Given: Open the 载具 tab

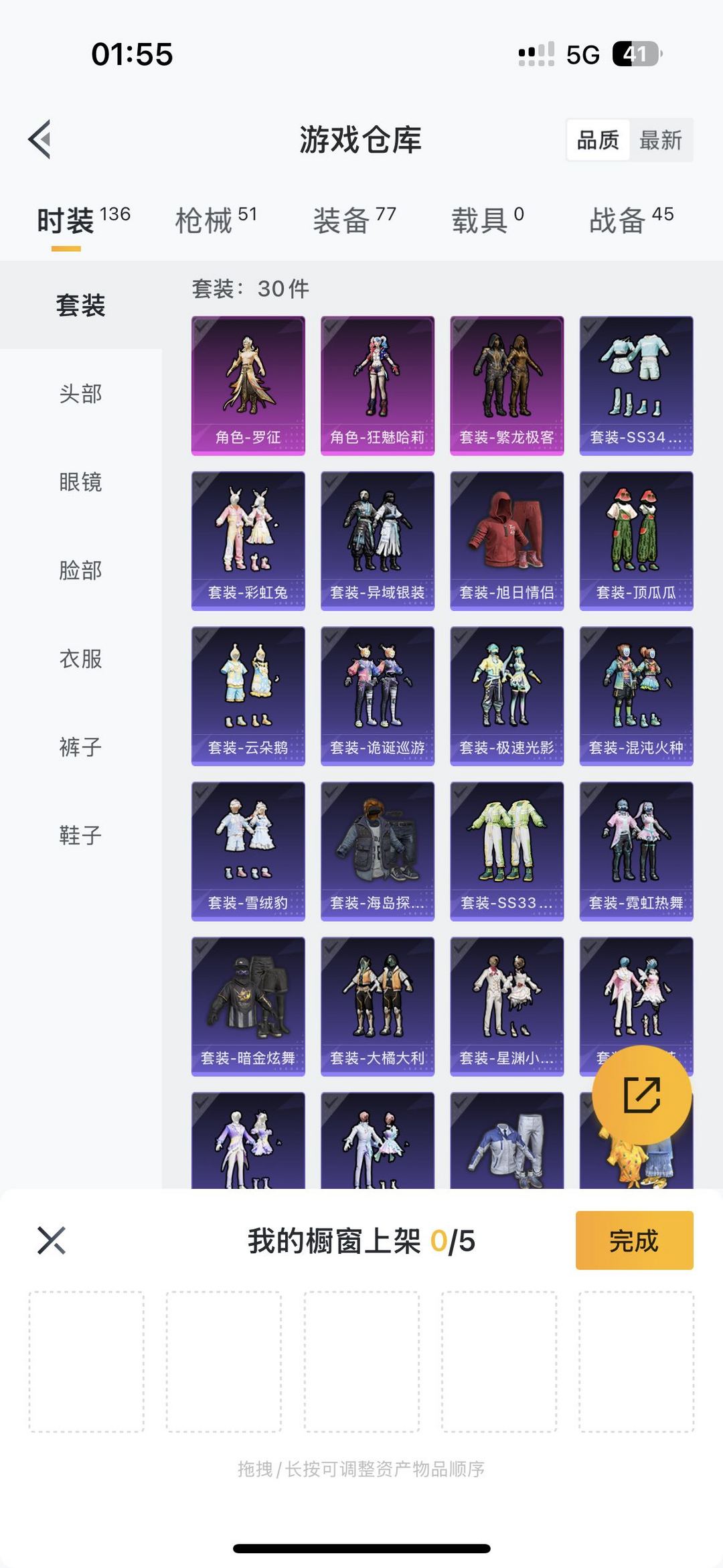Looking at the screenshot, I should click(487, 220).
